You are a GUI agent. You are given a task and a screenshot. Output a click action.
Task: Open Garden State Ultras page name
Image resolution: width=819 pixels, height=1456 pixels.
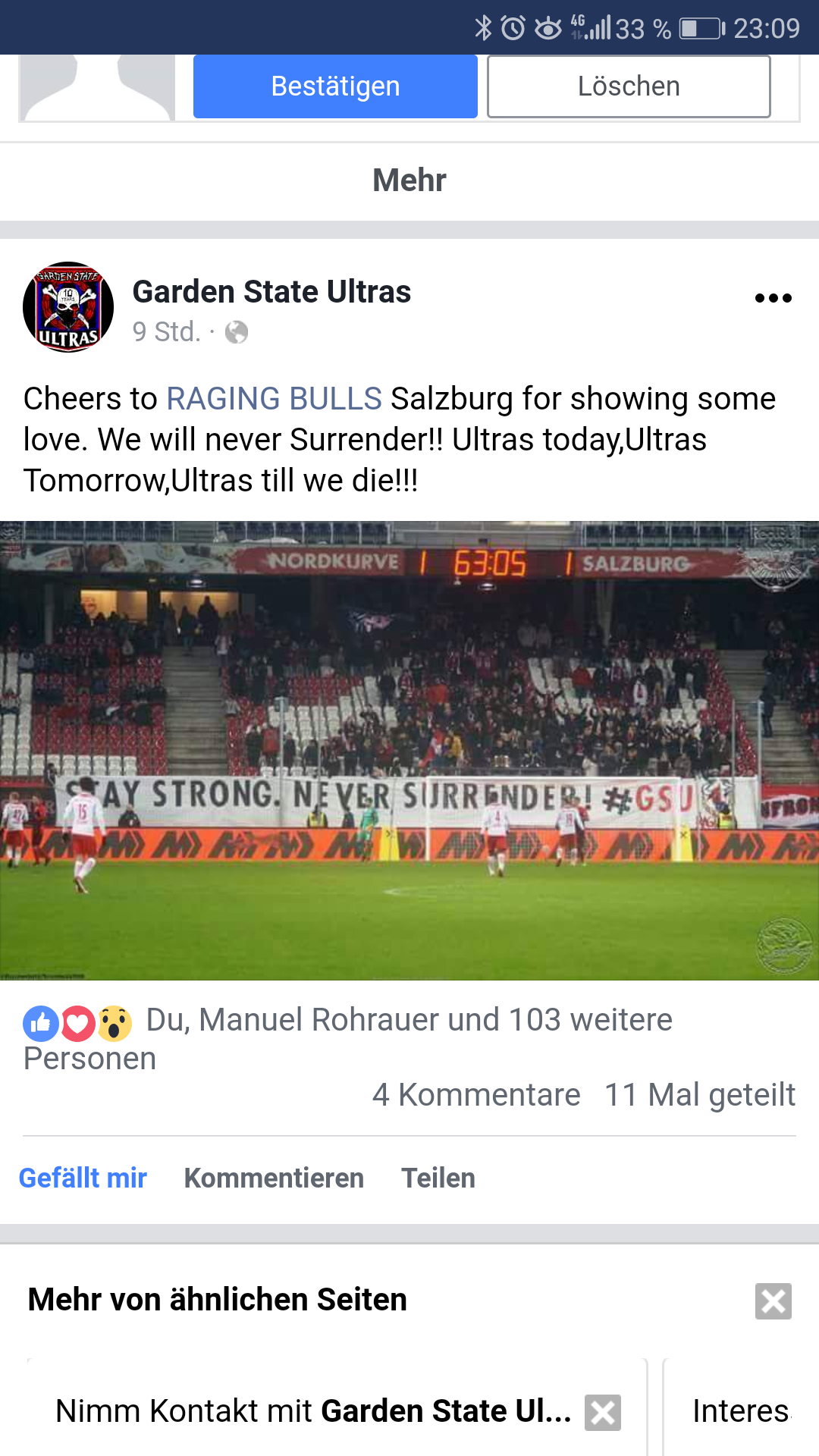coord(271,292)
